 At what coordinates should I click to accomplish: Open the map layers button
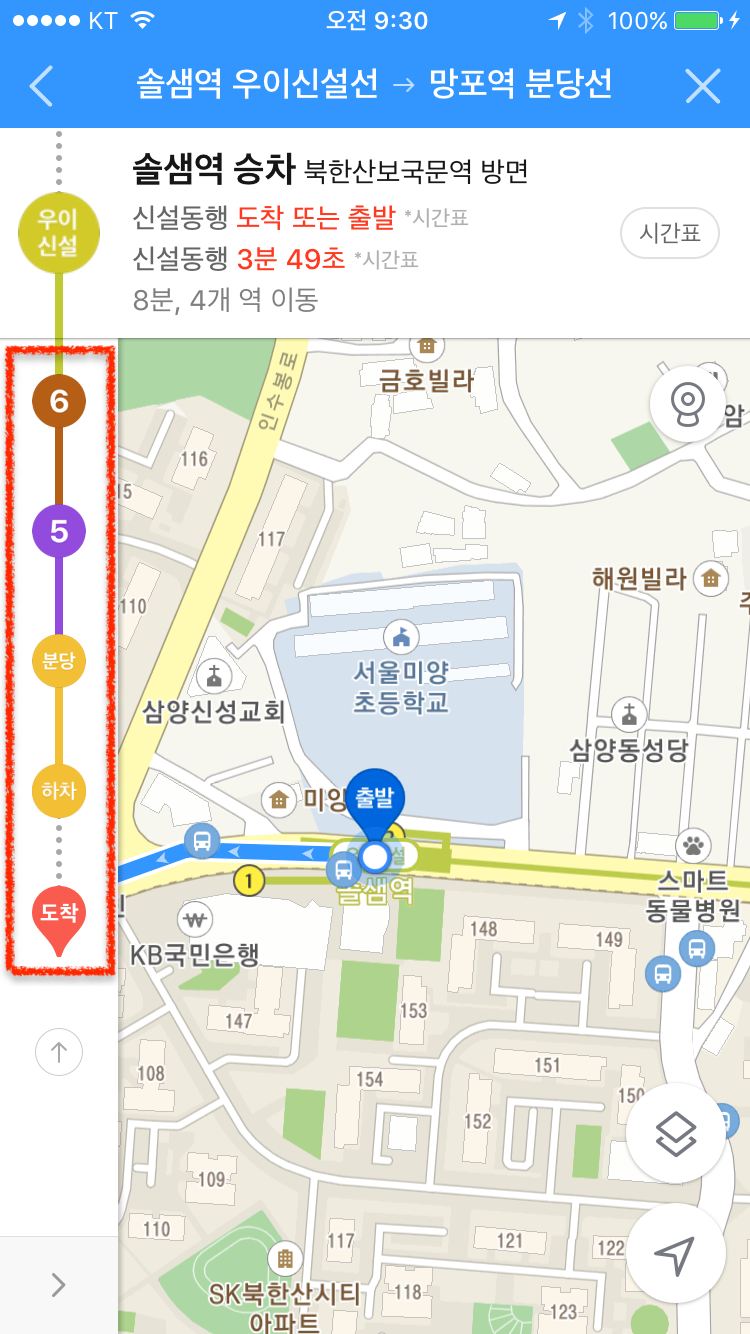pyautogui.click(x=676, y=1133)
